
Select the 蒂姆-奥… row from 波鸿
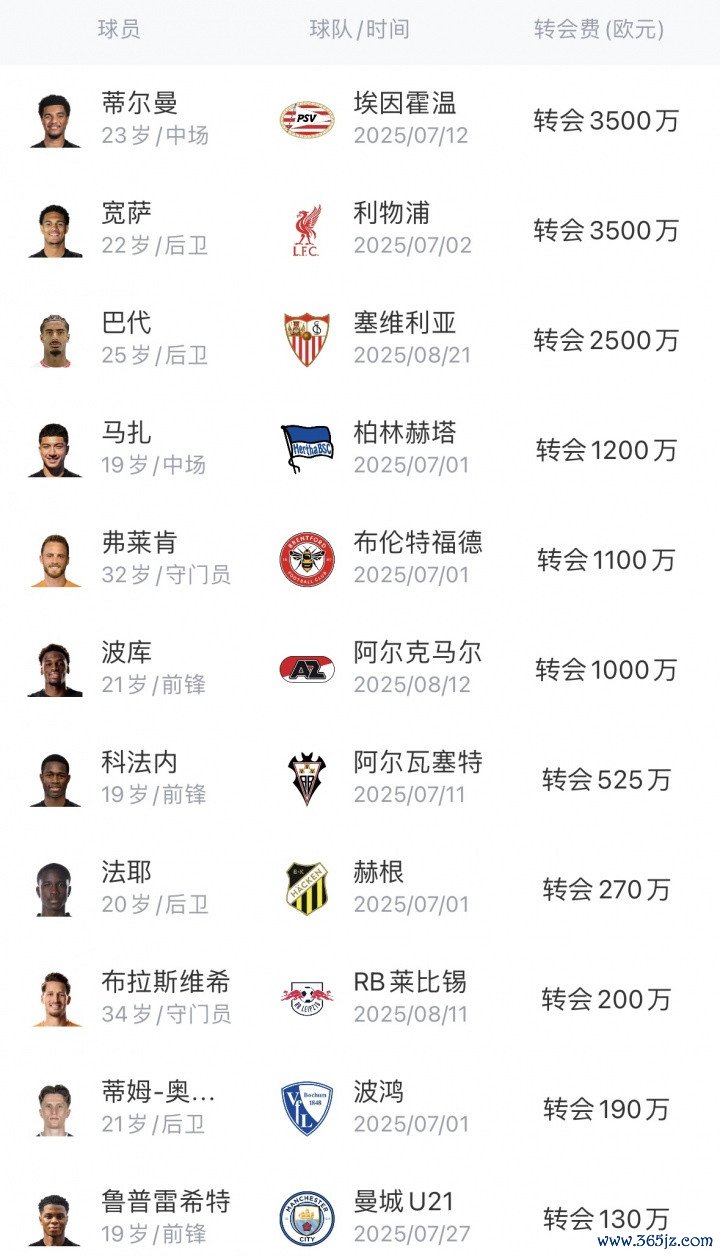point(360,1109)
